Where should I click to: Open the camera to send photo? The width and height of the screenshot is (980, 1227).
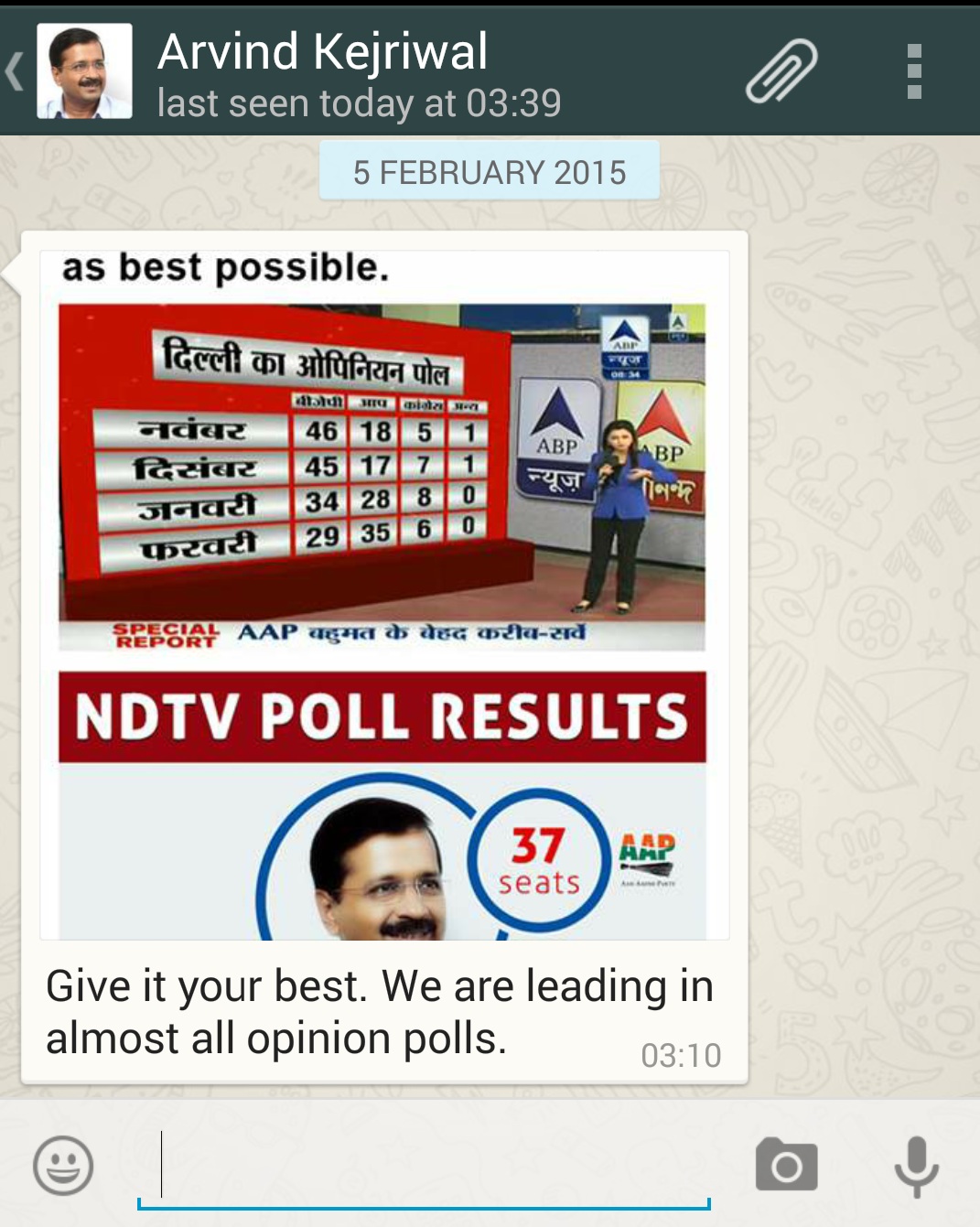pyautogui.click(x=786, y=1165)
